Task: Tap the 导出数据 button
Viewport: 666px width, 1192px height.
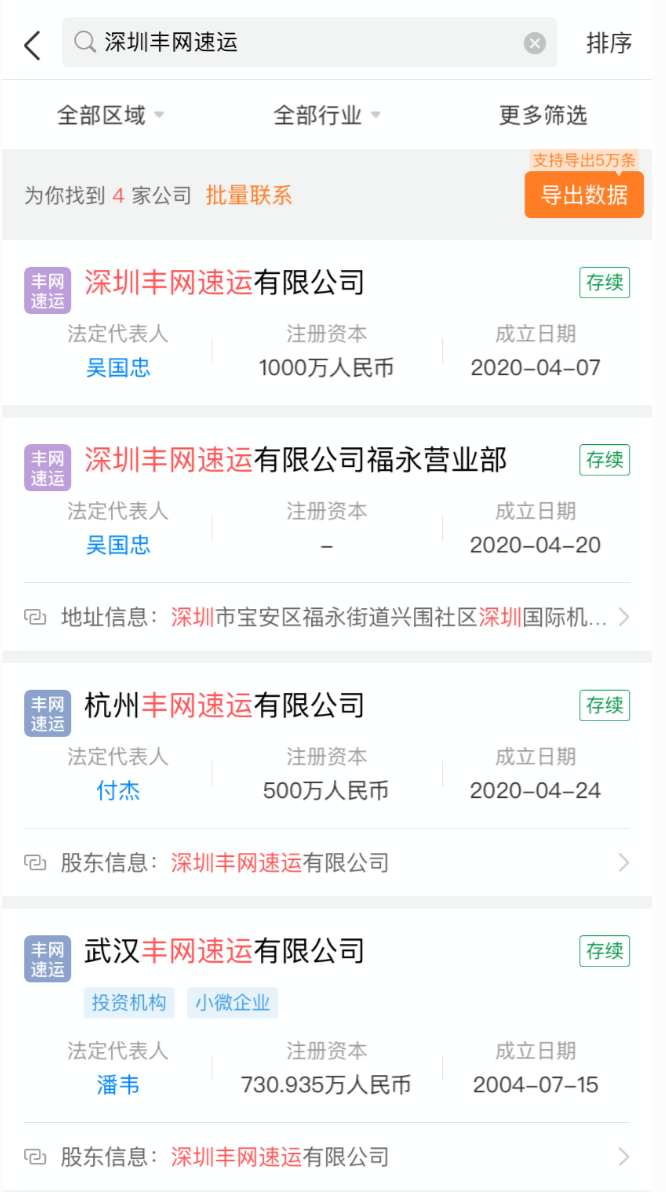Action: click(584, 195)
